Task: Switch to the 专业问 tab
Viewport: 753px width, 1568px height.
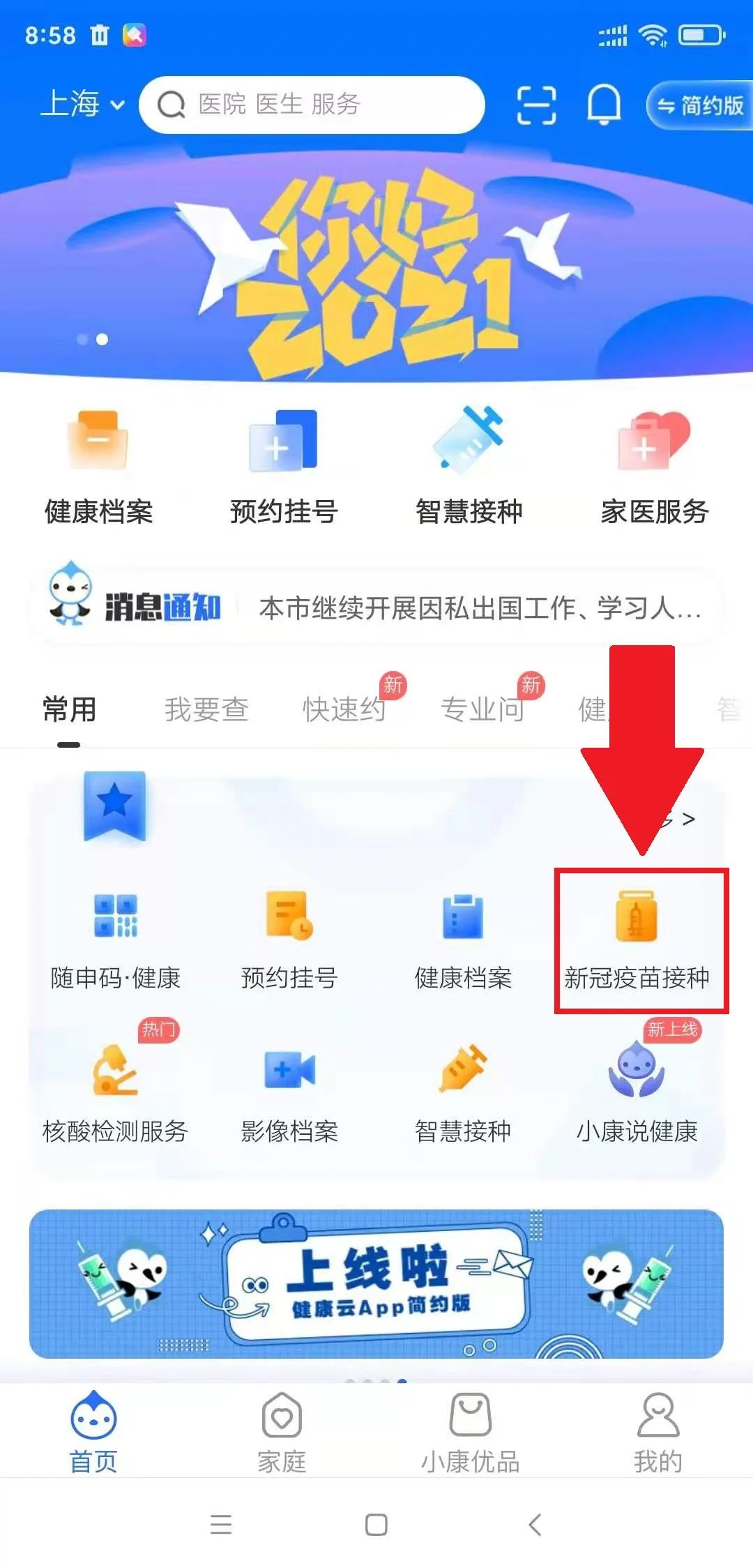Action: click(x=482, y=709)
